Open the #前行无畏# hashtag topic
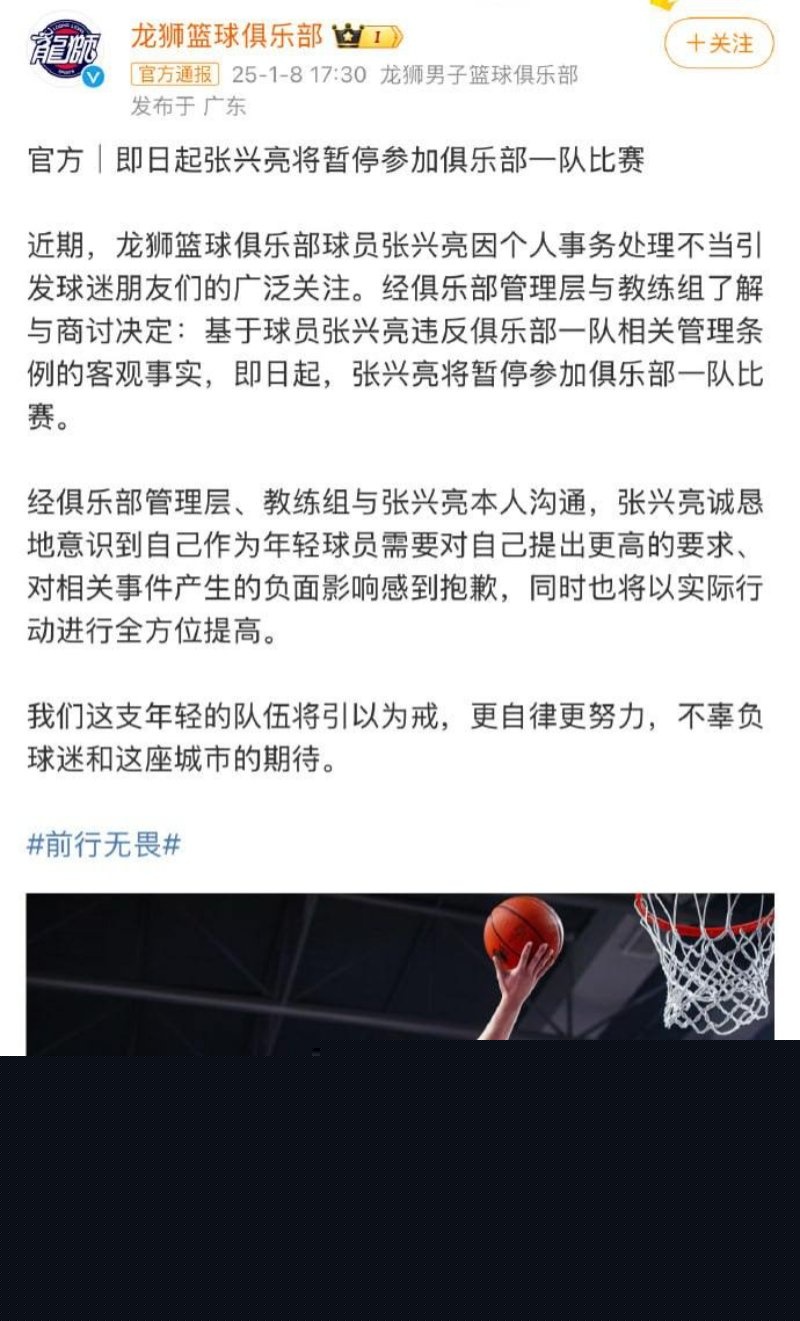This screenshot has width=800, height=1321. 104,845
